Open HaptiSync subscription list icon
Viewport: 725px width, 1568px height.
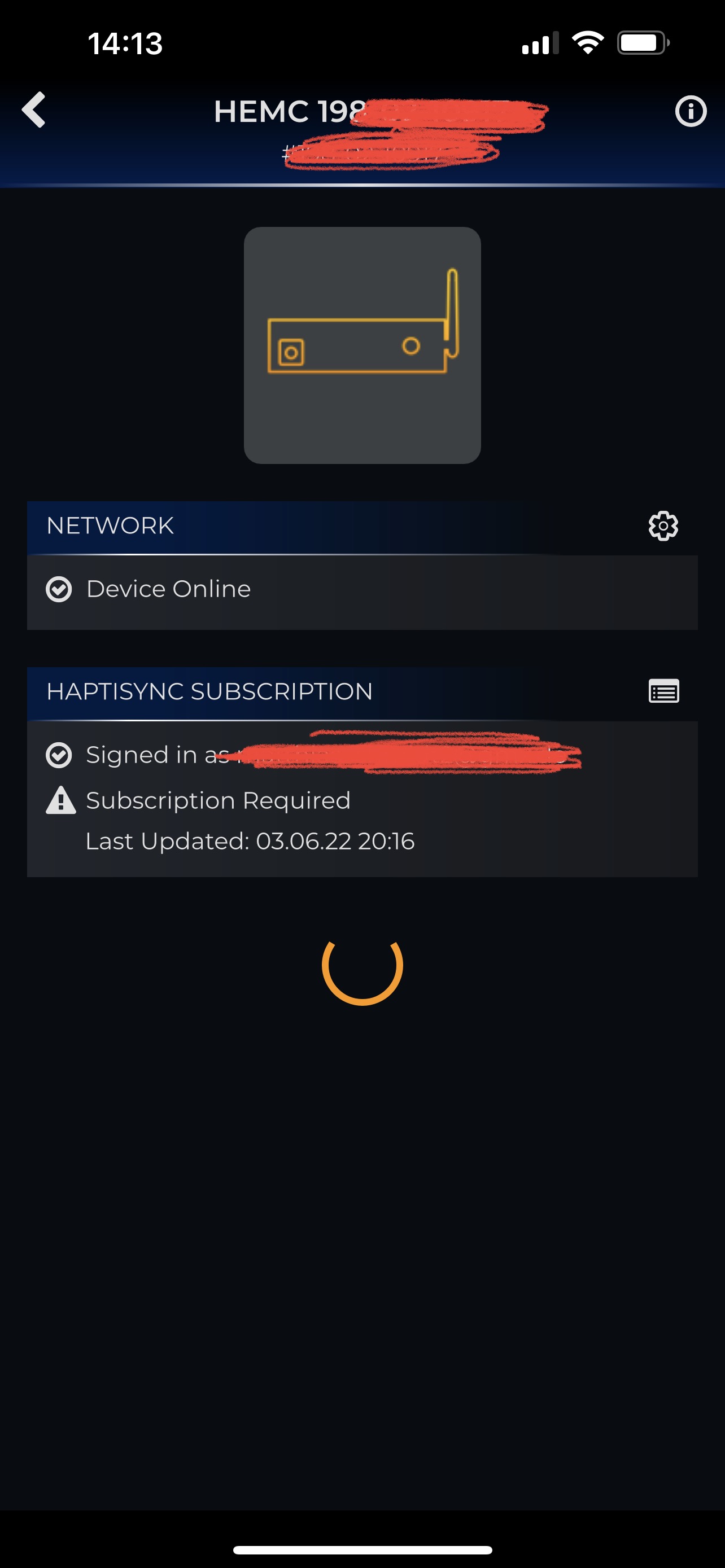click(663, 691)
